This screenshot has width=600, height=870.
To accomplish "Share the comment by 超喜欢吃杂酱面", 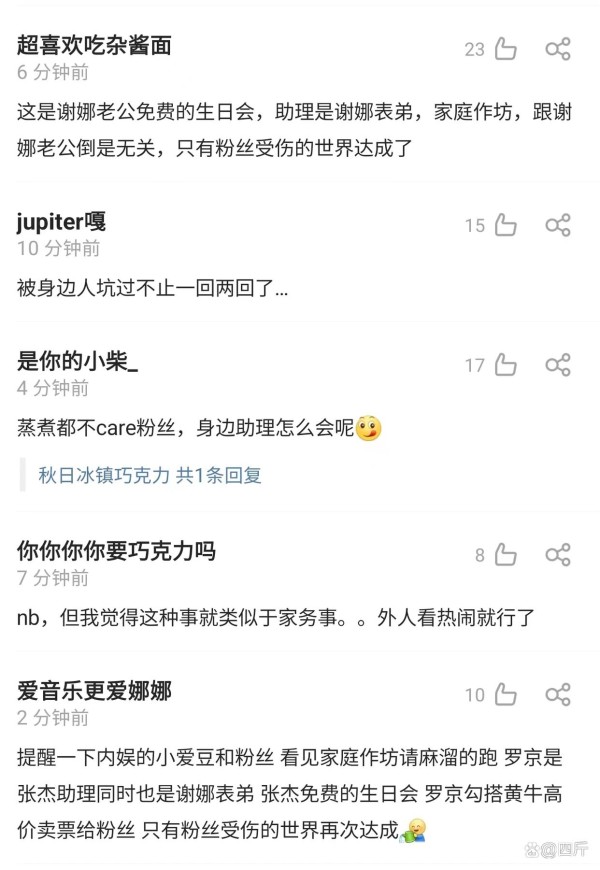I will click(557, 49).
